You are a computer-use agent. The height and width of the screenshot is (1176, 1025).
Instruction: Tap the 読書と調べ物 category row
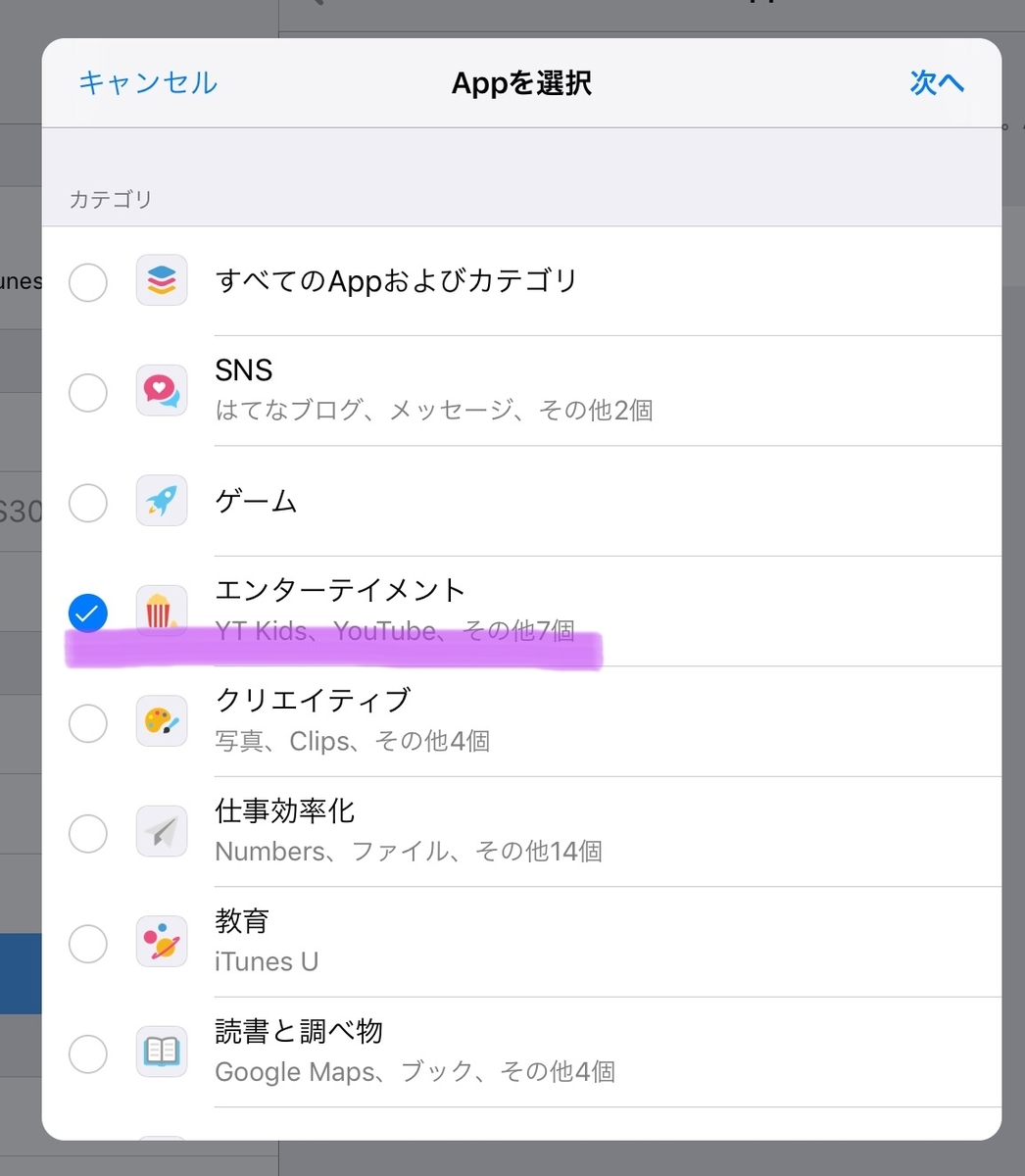[x=490, y=1052]
